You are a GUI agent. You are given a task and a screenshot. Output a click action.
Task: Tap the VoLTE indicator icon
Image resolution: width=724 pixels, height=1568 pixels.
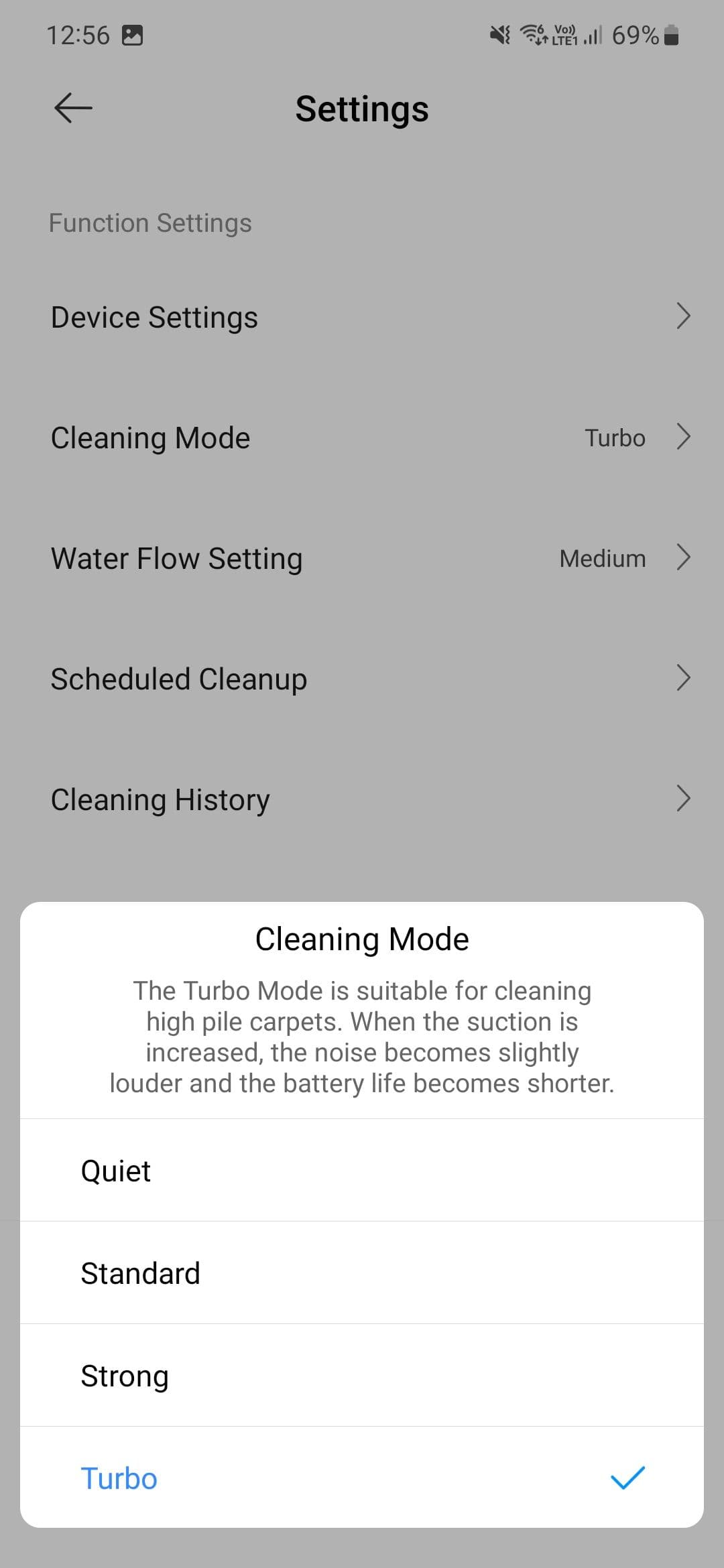564,34
